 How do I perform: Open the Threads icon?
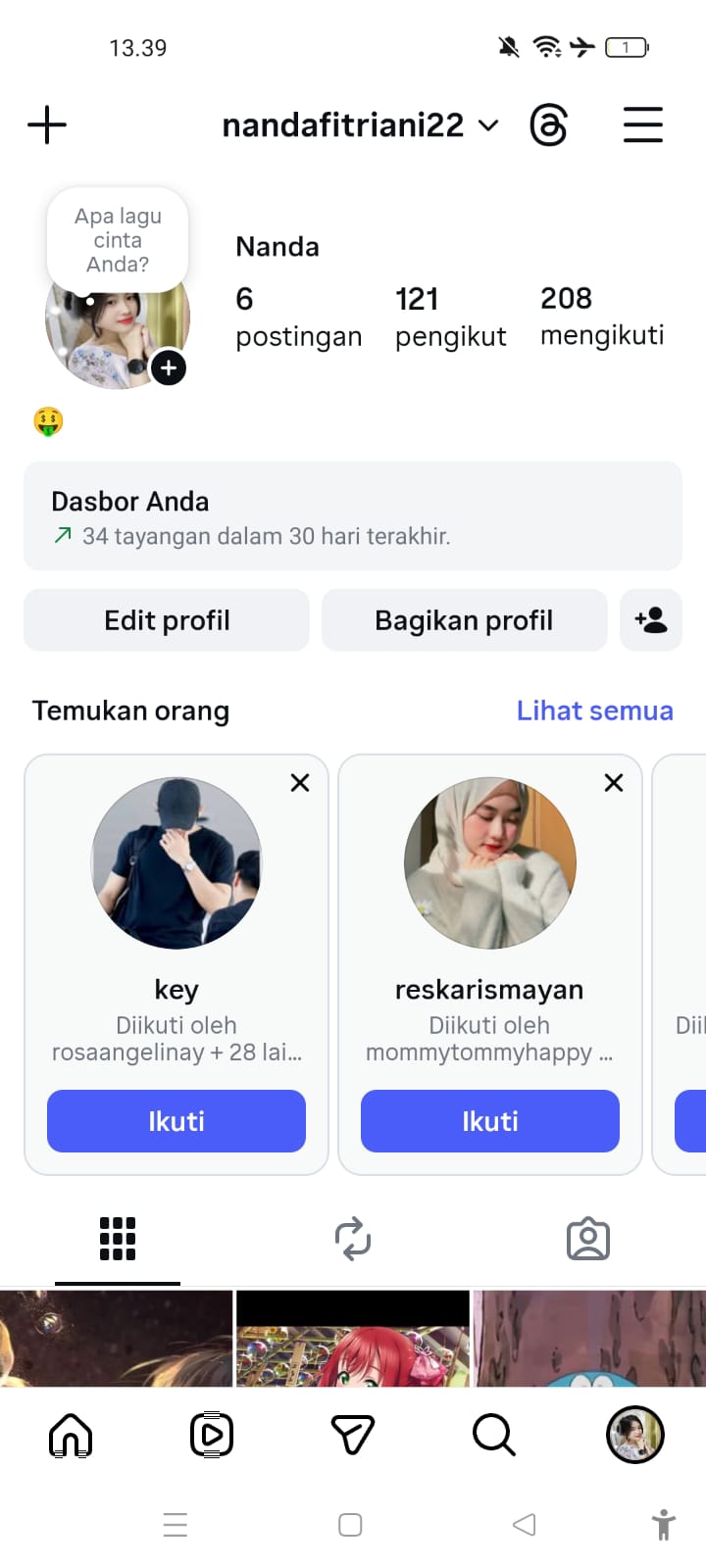(x=548, y=125)
